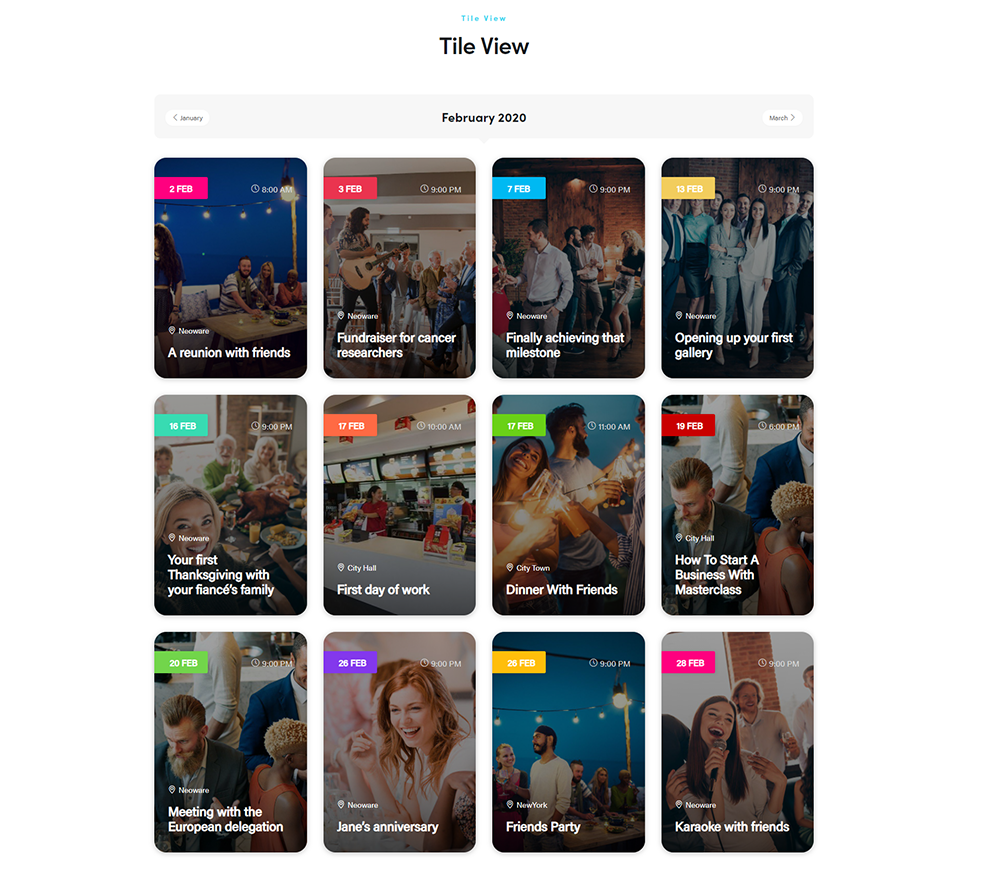The image size is (983, 874).
Task: View the 'Dinner With Friends' event
Action: coord(561,589)
